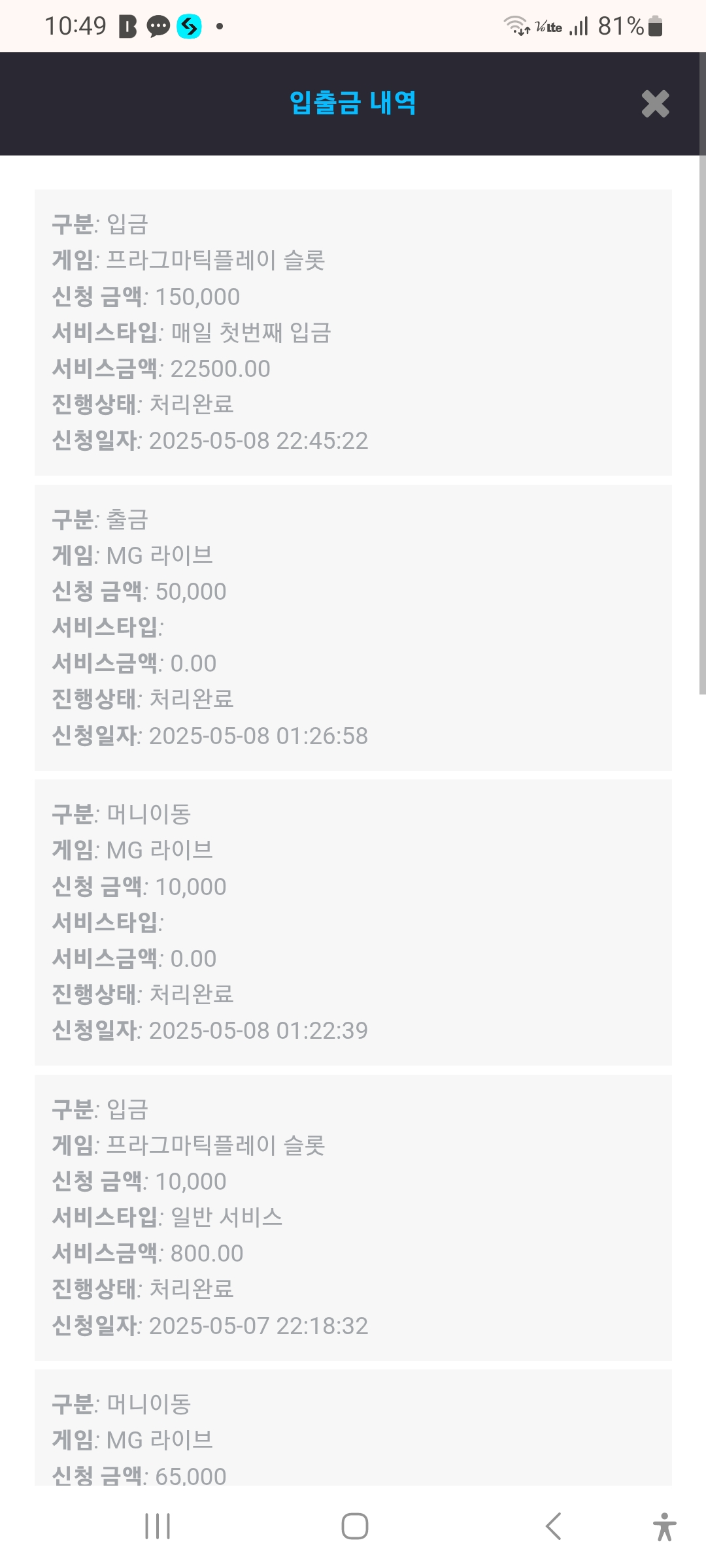The height and width of the screenshot is (1568, 706).
Task: Open the accessibility shortcut button
Action: [664, 1526]
